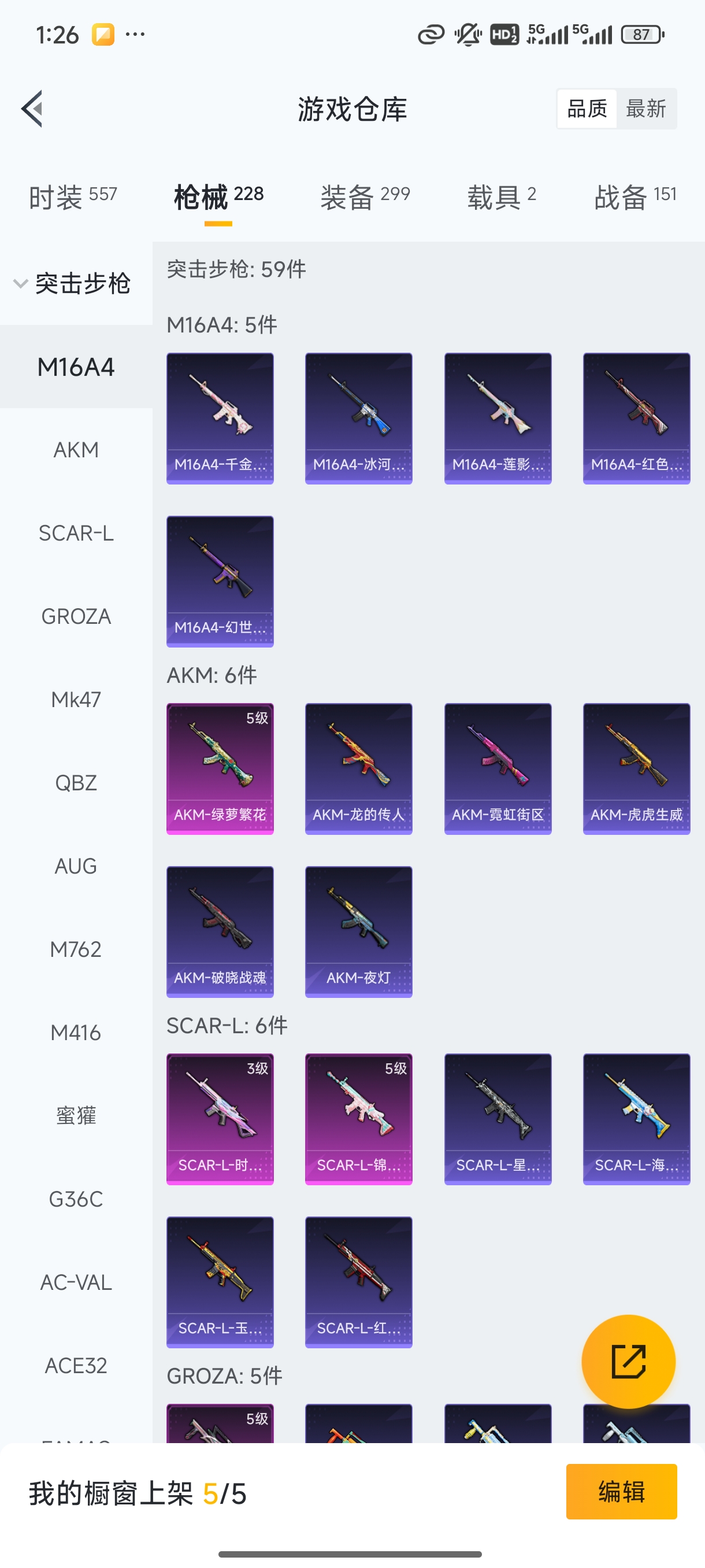
Task: Sort warehouse by 最新
Action: click(x=645, y=109)
